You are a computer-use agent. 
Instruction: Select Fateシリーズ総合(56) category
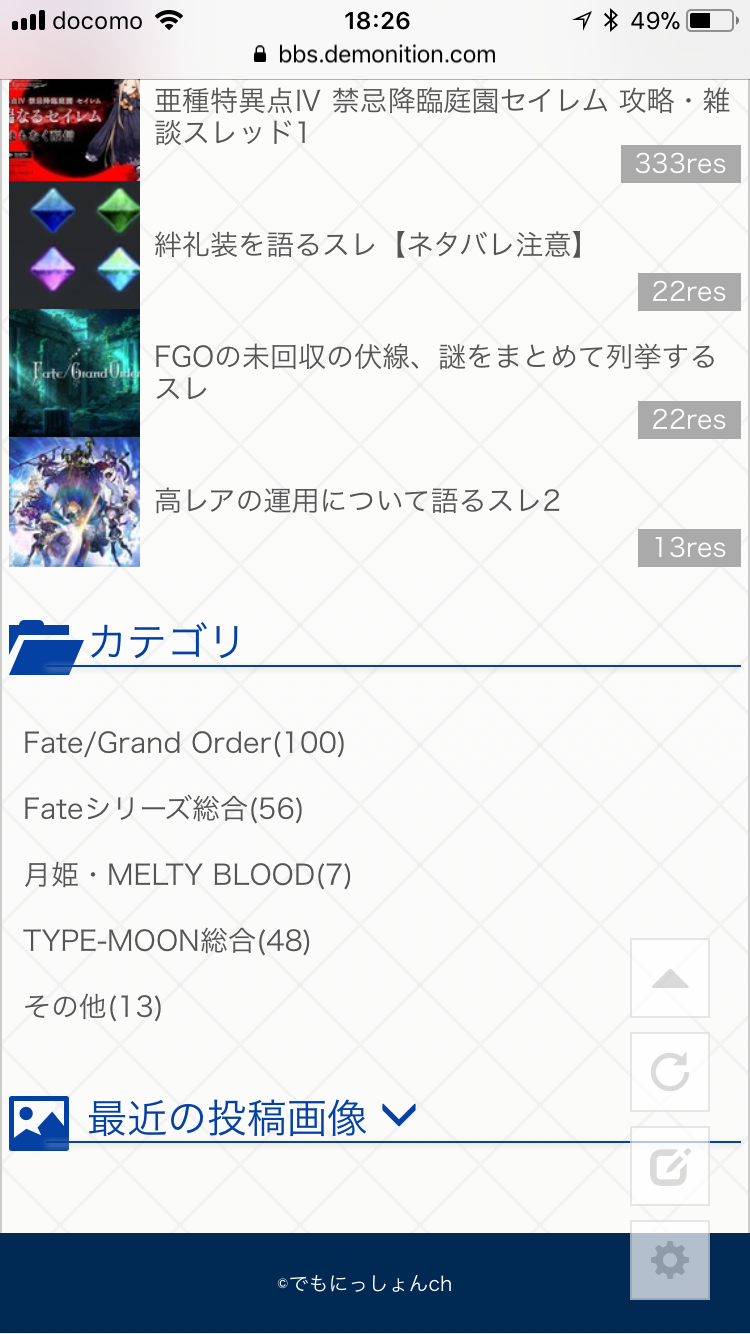coord(163,809)
